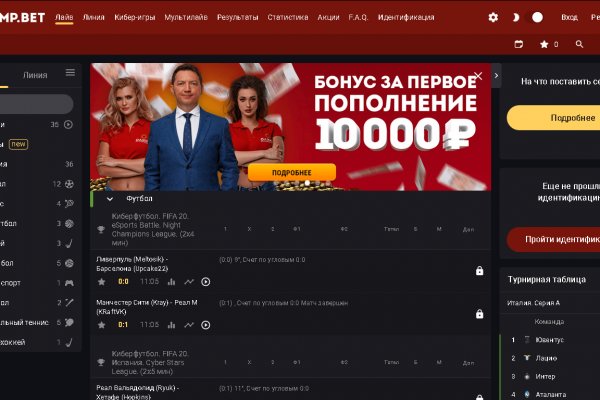The image size is (600, 400).
Task: Open the Результаты page
Action: pyautogui.click(x=238, y=17)
